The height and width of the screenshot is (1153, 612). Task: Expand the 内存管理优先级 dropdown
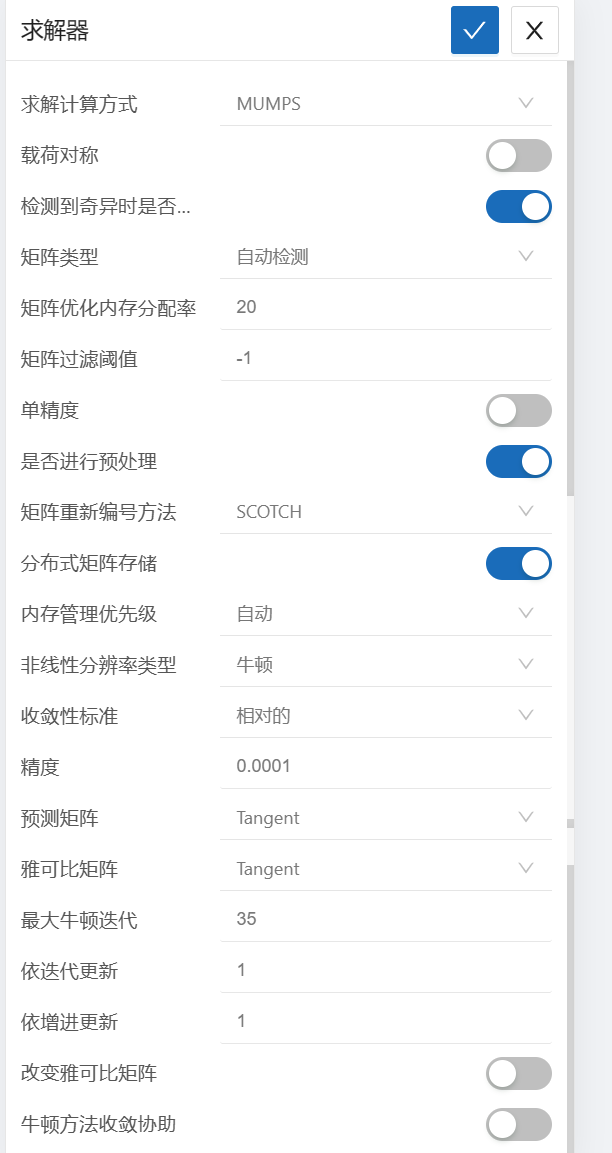(385, 614)
